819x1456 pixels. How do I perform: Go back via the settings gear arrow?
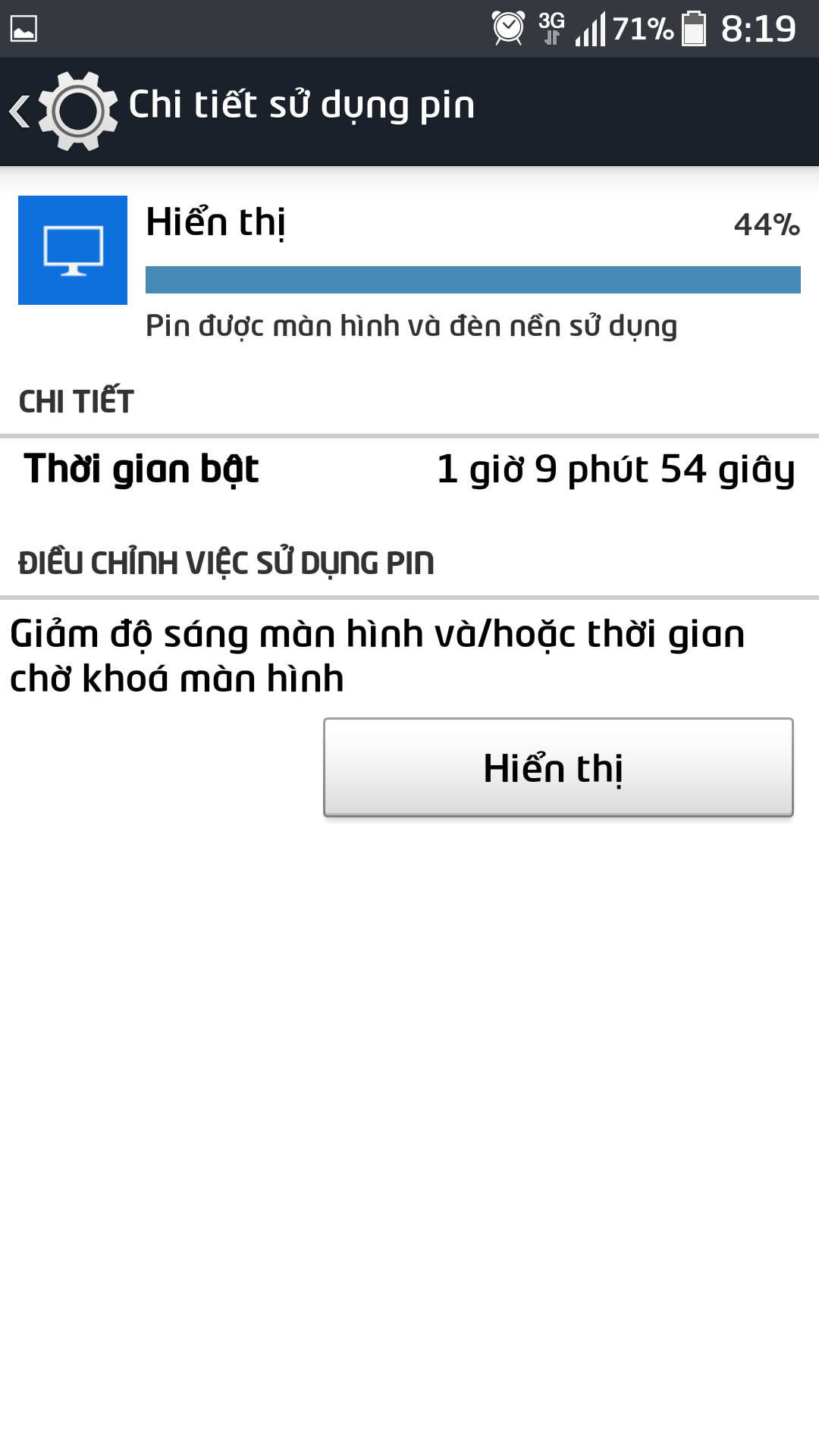[62, 111]
